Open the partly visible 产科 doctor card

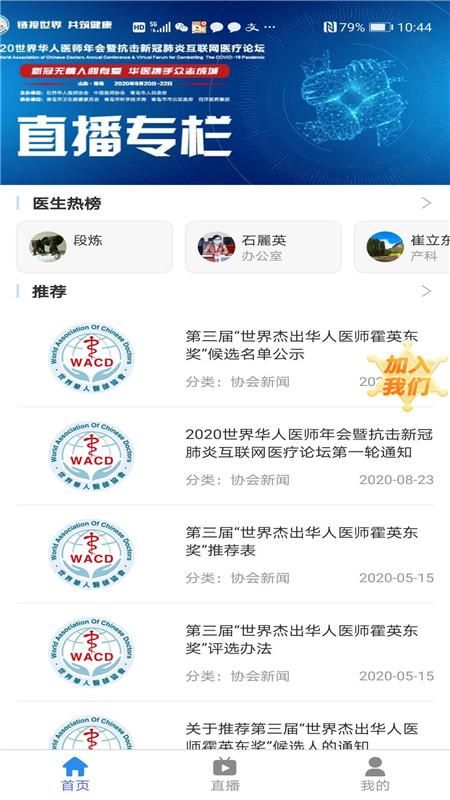click(402, 247)
